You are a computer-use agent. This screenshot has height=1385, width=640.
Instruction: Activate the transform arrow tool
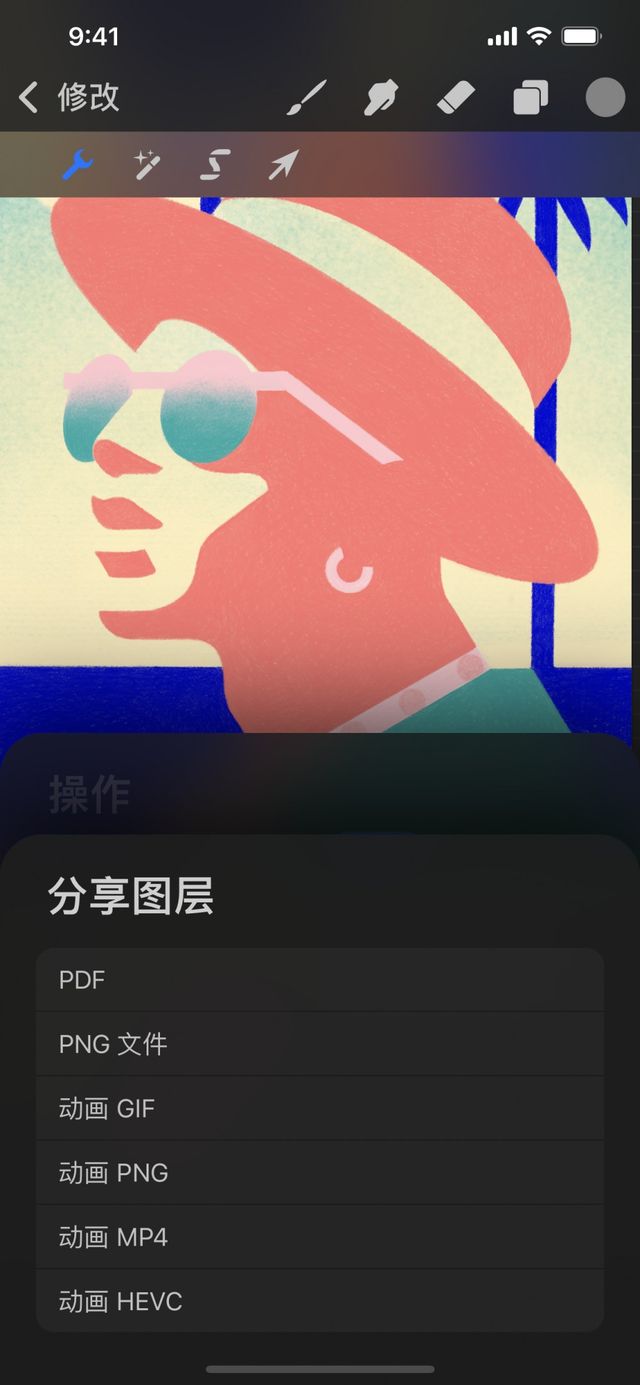tap(283, 164)
